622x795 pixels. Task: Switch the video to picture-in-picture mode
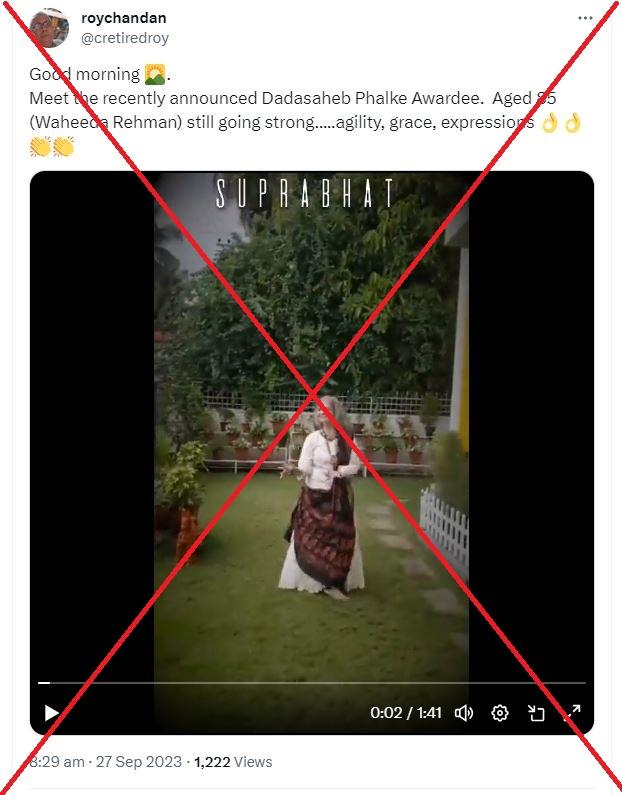(536, 713)
